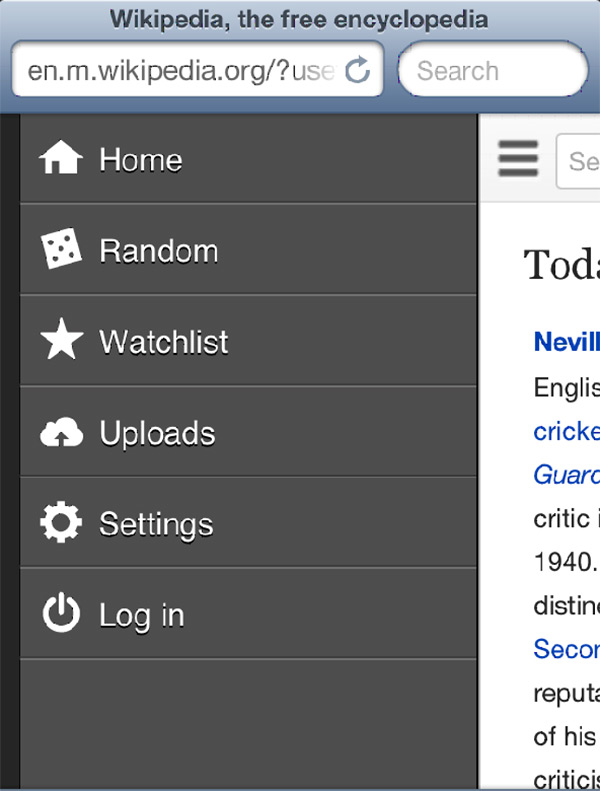The width and height of the screenshot is (600, 791).
Task: Open the Watchlist
Action: tap(163, 342)
